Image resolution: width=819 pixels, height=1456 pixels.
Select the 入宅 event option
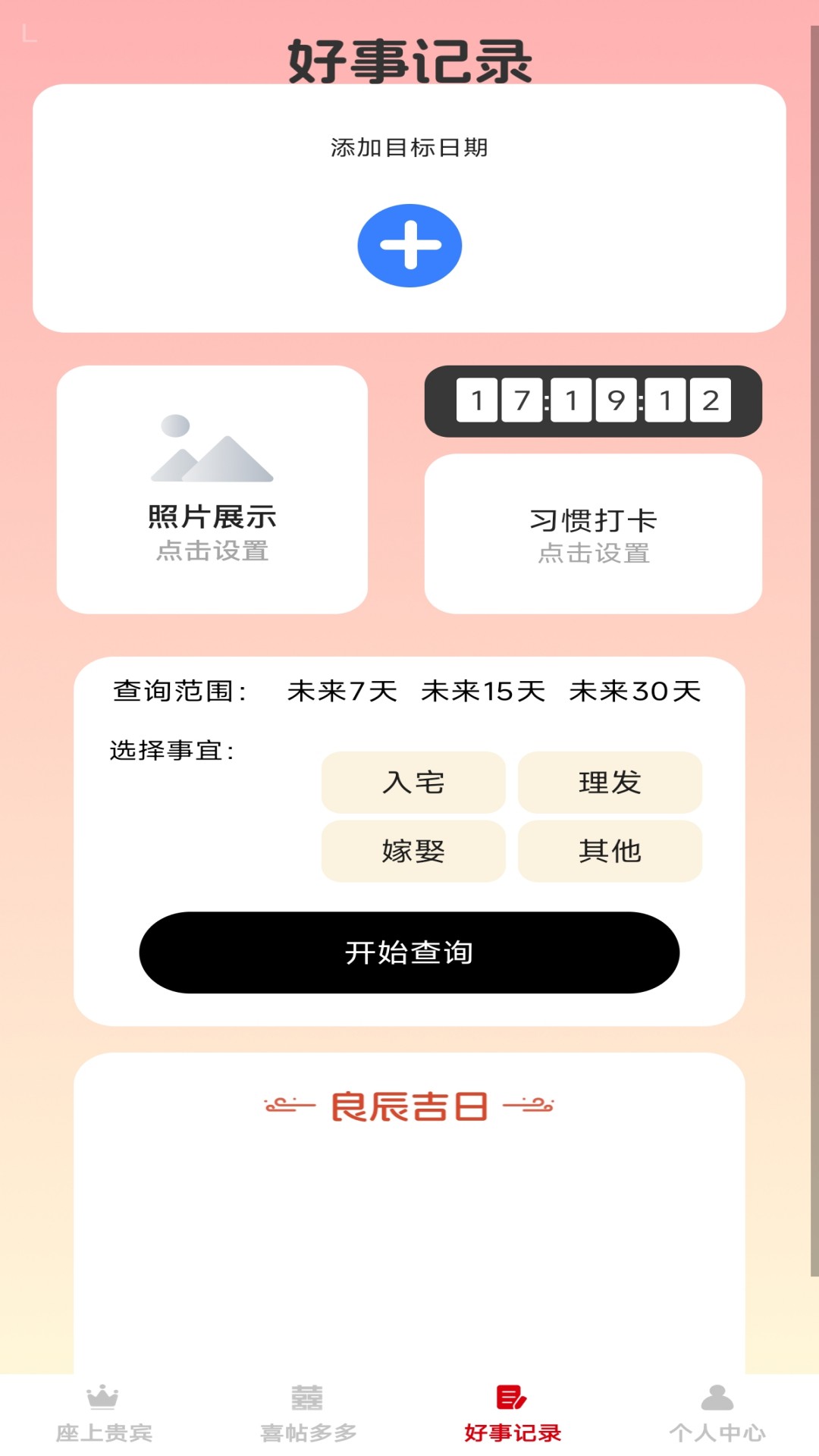pyautogui.click(x=413, y=783)
